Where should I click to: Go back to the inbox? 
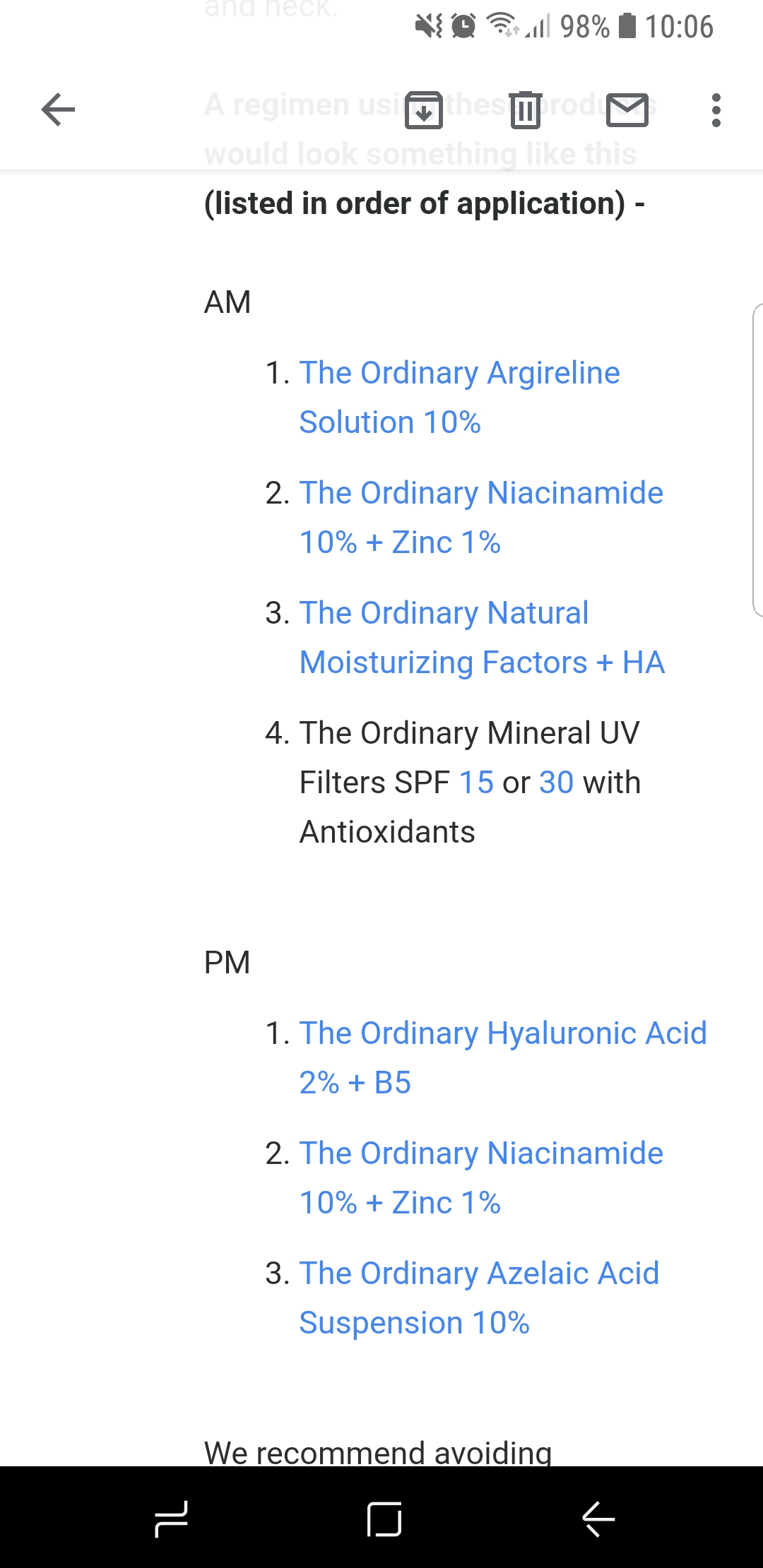click(x=58, y=110)
